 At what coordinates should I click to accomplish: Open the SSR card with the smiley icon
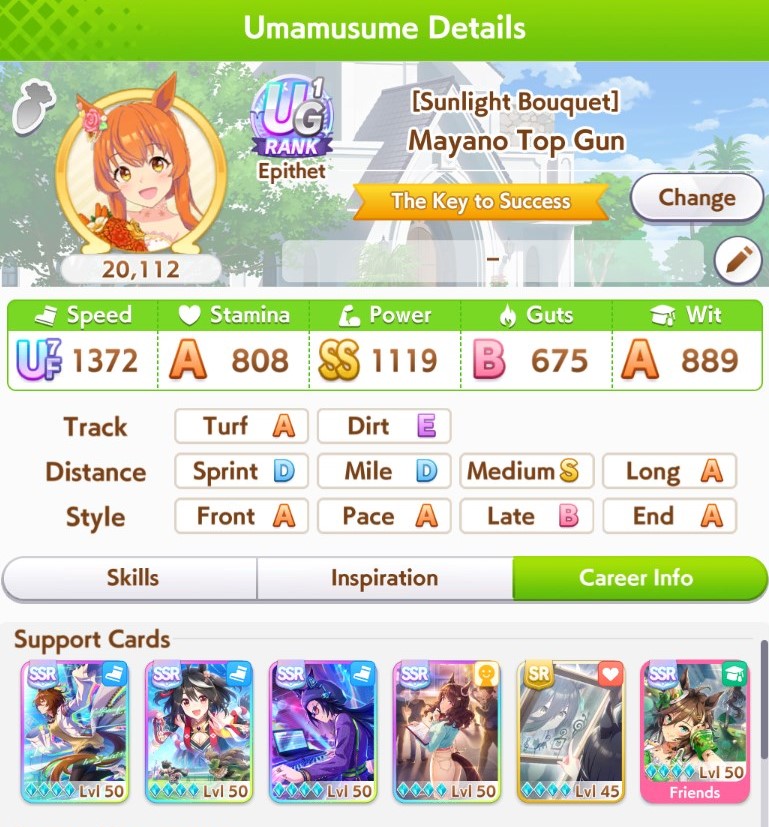[x=447, y=732]
